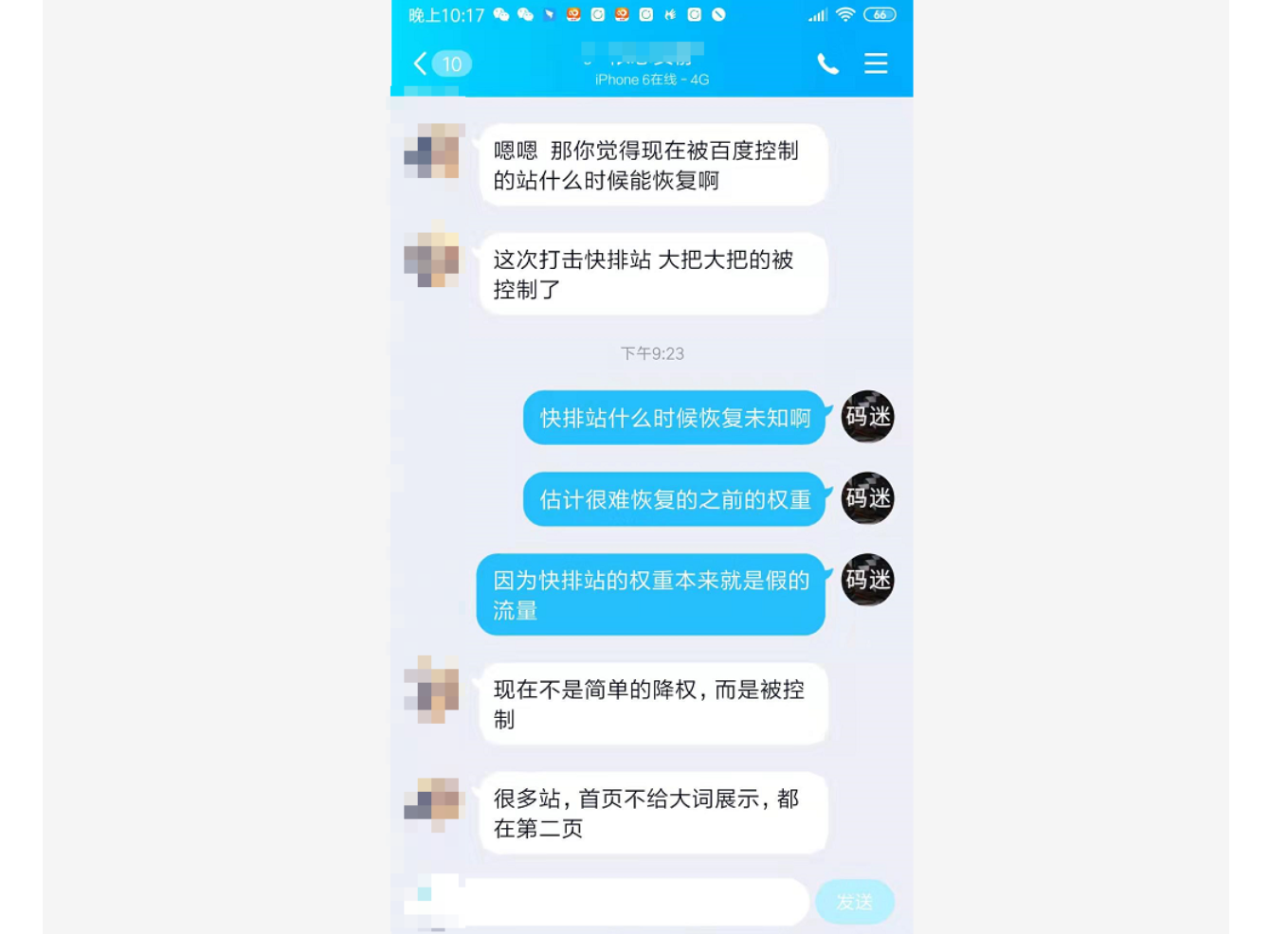
Task: Open my 码迷 avatar beside 快排站什么时候恢复未知啊
Action: point(867,417)
